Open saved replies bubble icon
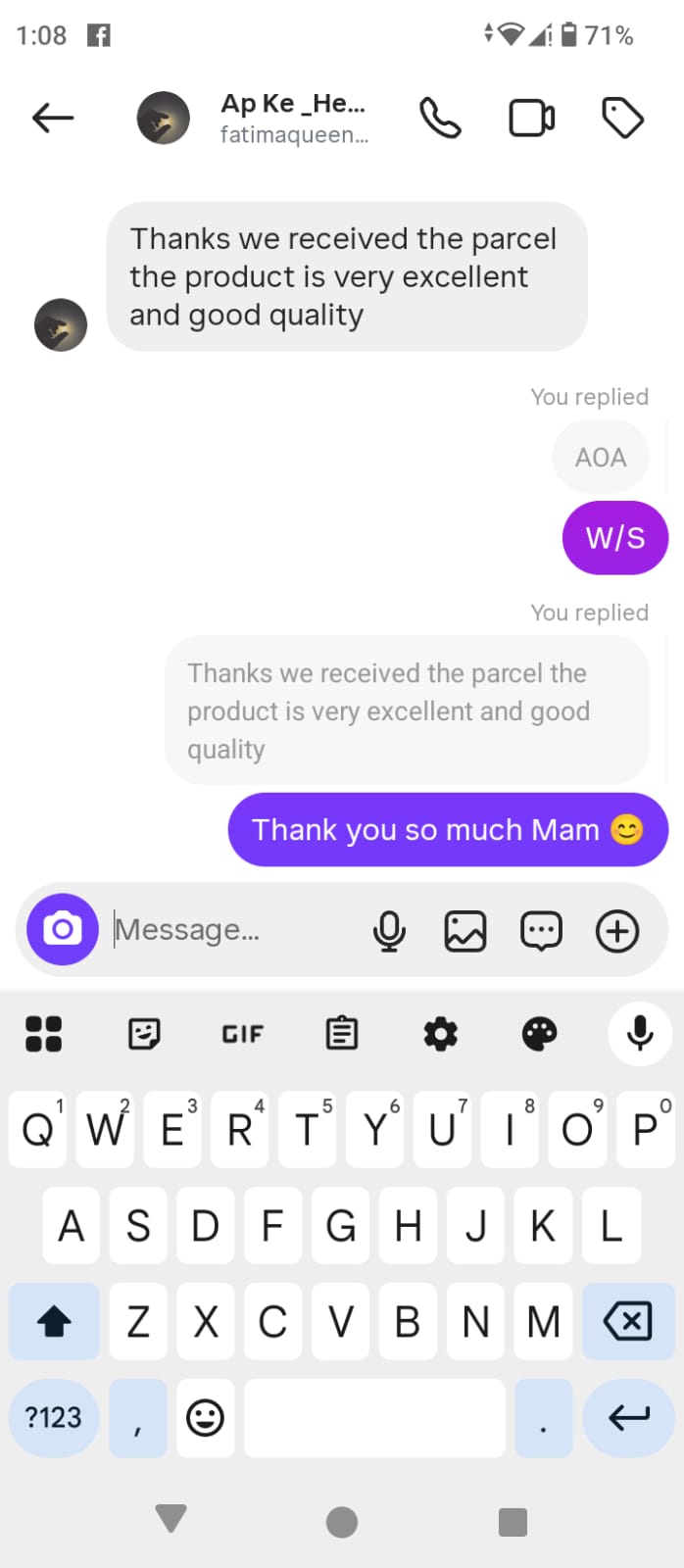This screenshot has height=1568, width=684. (541, 931)
